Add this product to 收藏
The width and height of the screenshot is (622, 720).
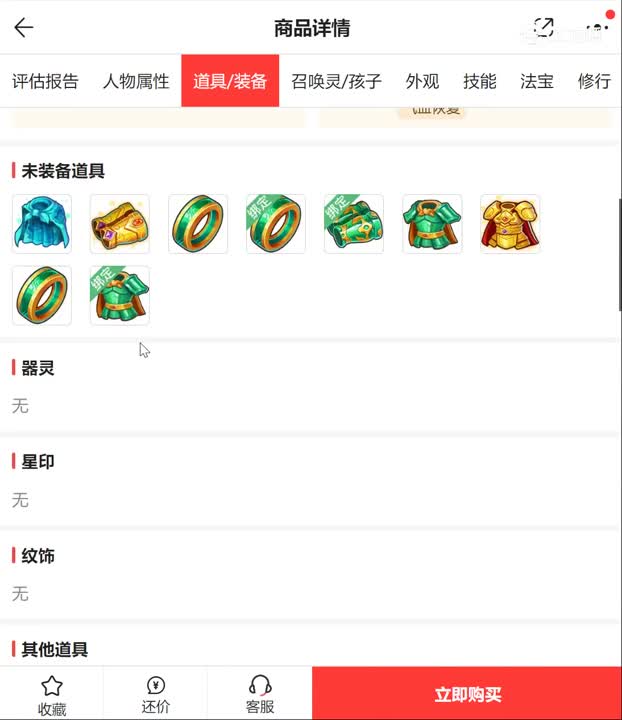(x=52, y=694)
